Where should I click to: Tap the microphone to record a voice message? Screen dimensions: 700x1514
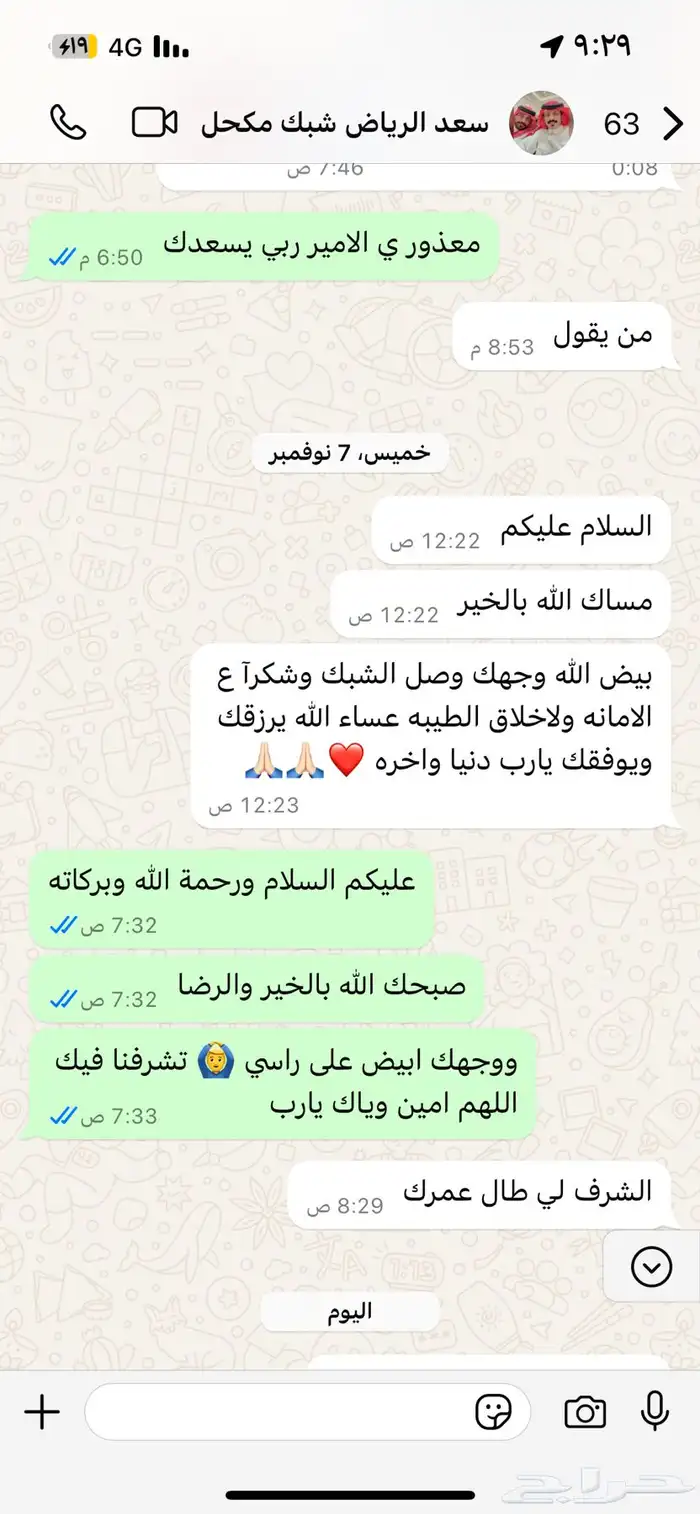(655, 1411)
